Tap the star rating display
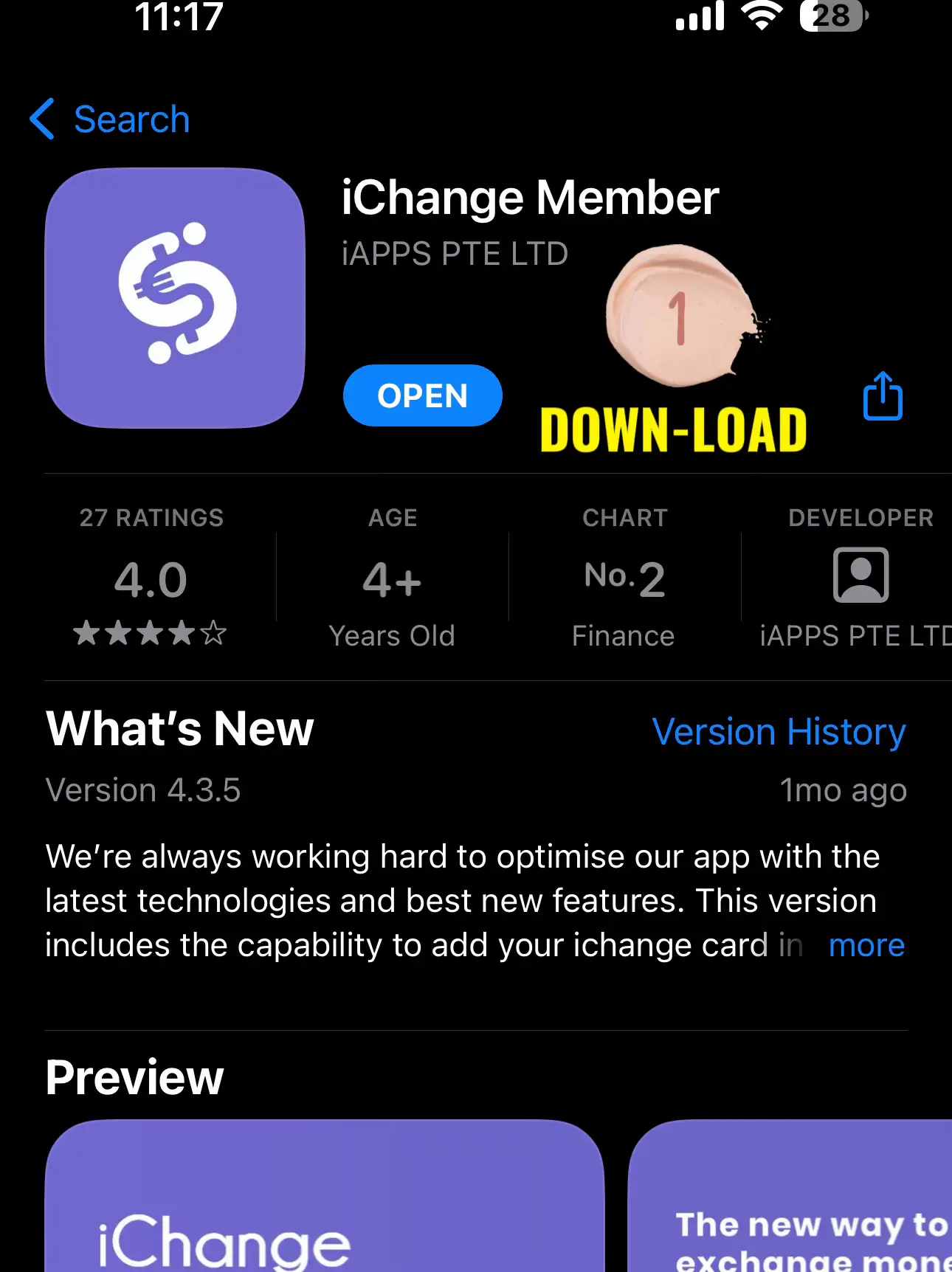 [x=151, y=633]
